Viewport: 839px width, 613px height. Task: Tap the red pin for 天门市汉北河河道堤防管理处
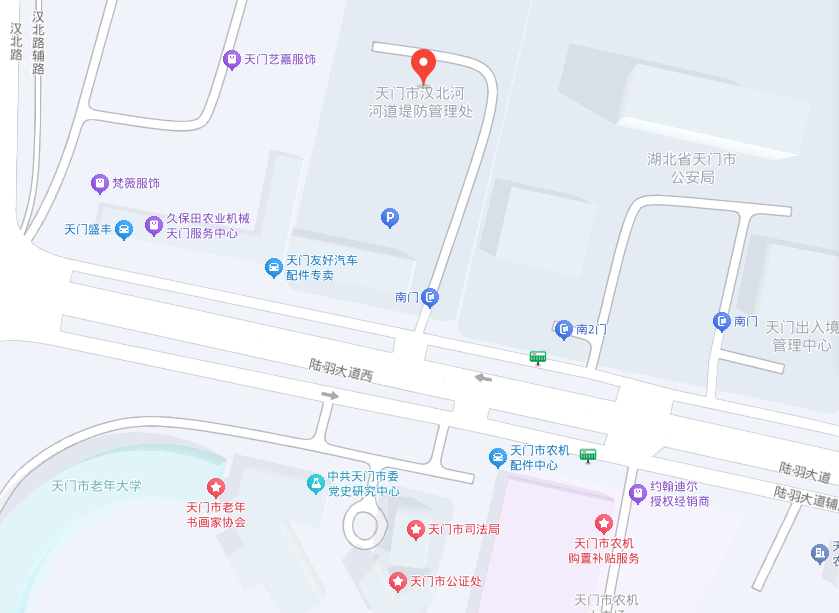[x=424, y=65]
